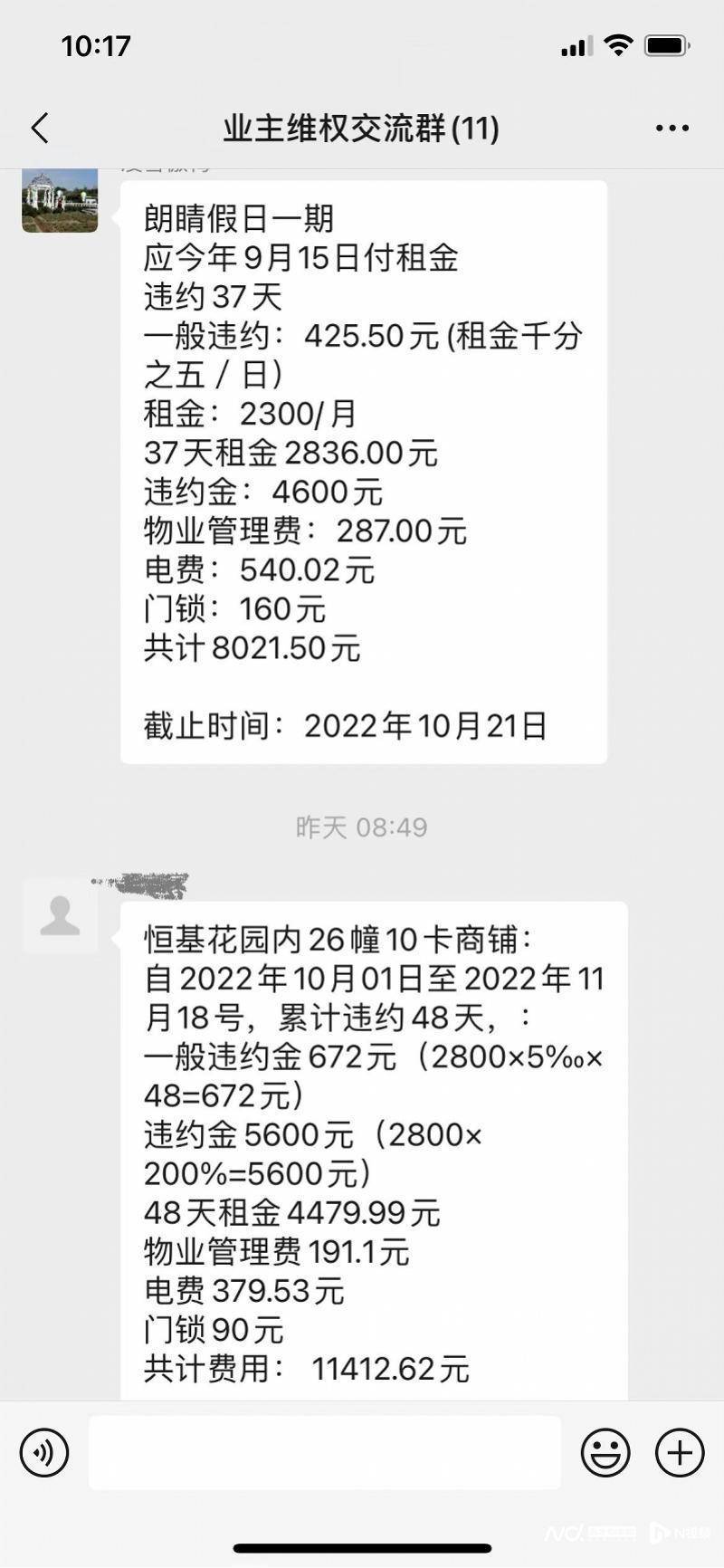Open the garden photo avatar's profile

[60, 200]
